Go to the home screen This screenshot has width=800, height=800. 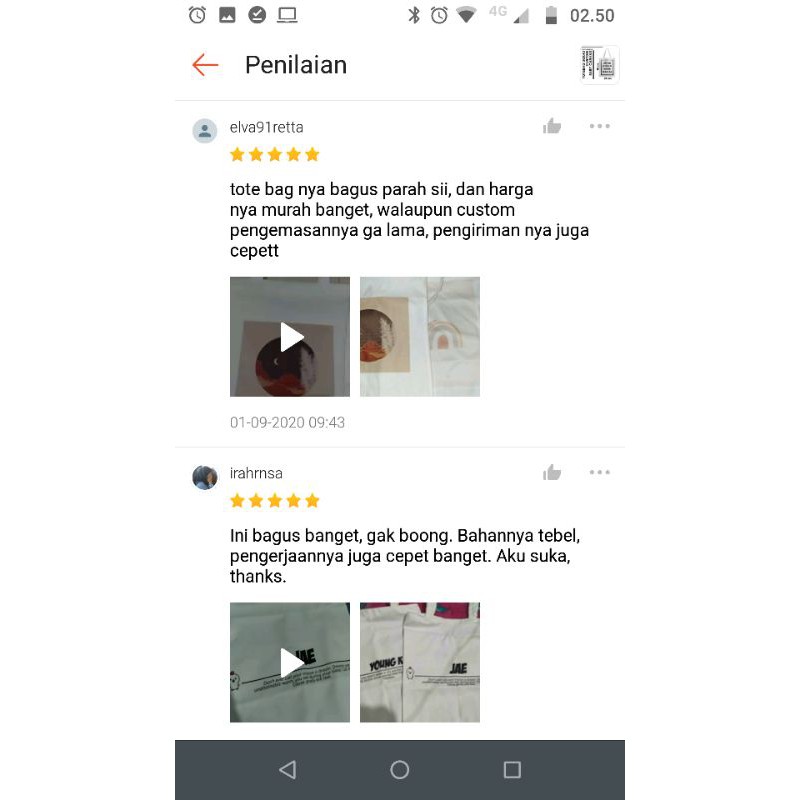coord(400,769)
